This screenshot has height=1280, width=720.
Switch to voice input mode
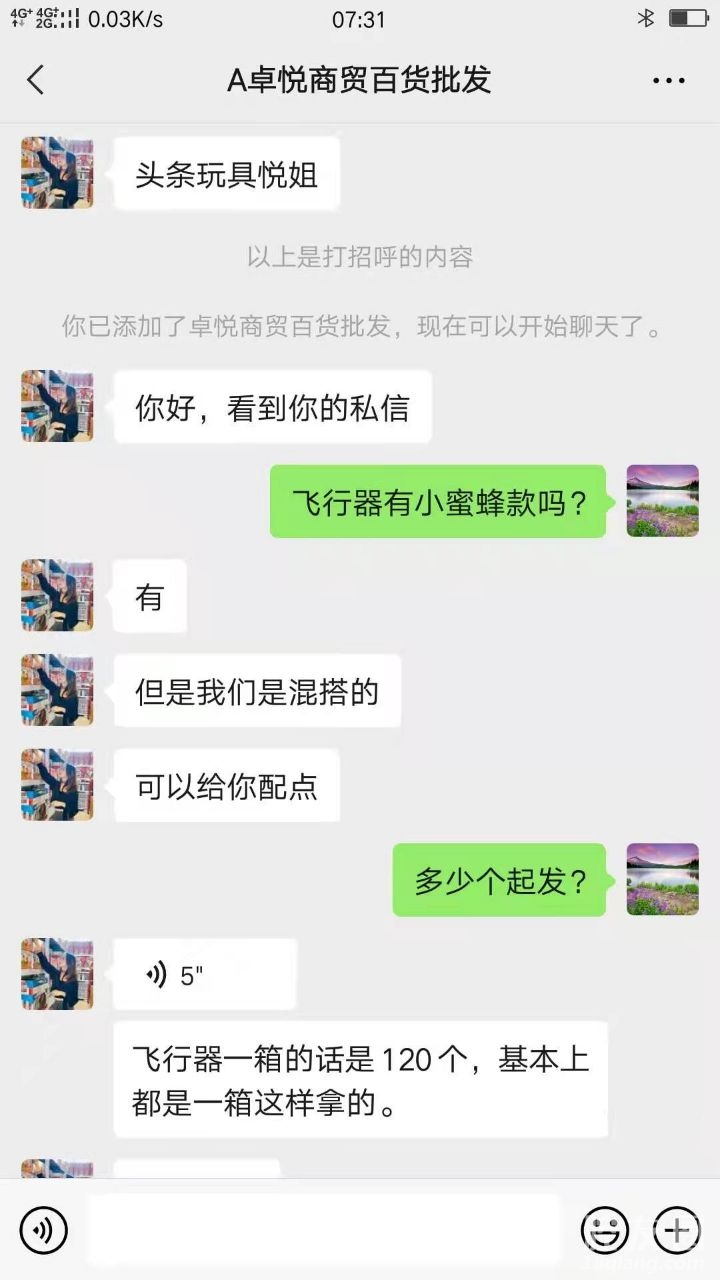[x=43, y=1229]
